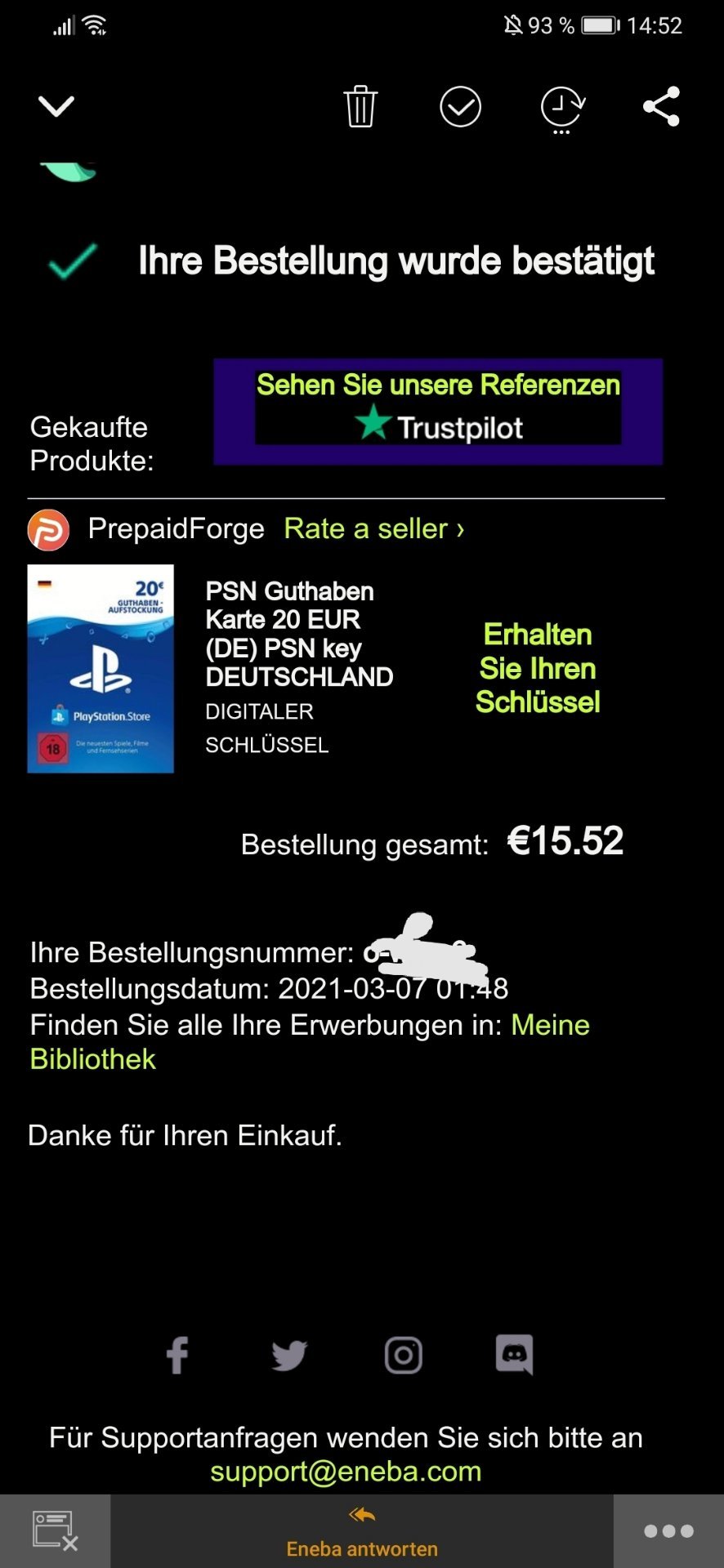This screenshot has height=1568, width=724.
Task: Collapse the email with the down chevron
Action: (56, 106)
